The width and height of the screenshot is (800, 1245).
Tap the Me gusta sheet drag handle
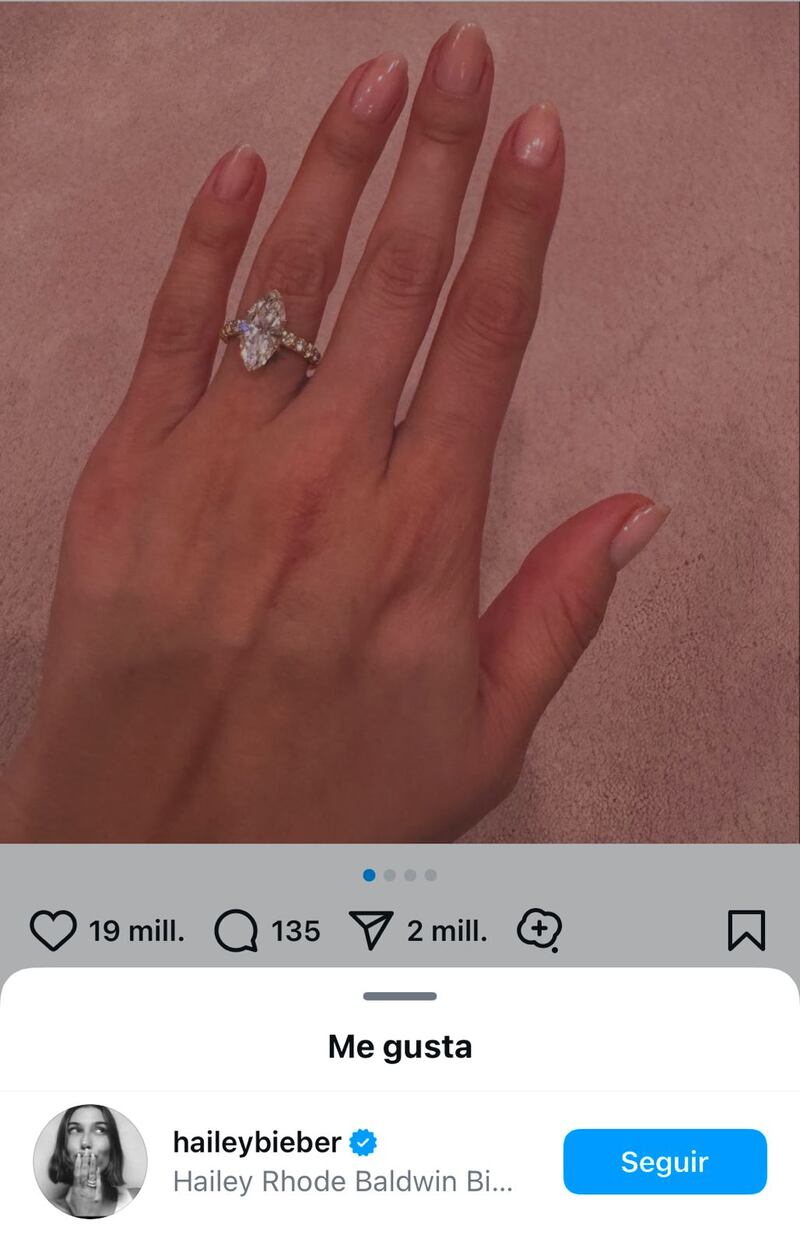pos(400,996)
